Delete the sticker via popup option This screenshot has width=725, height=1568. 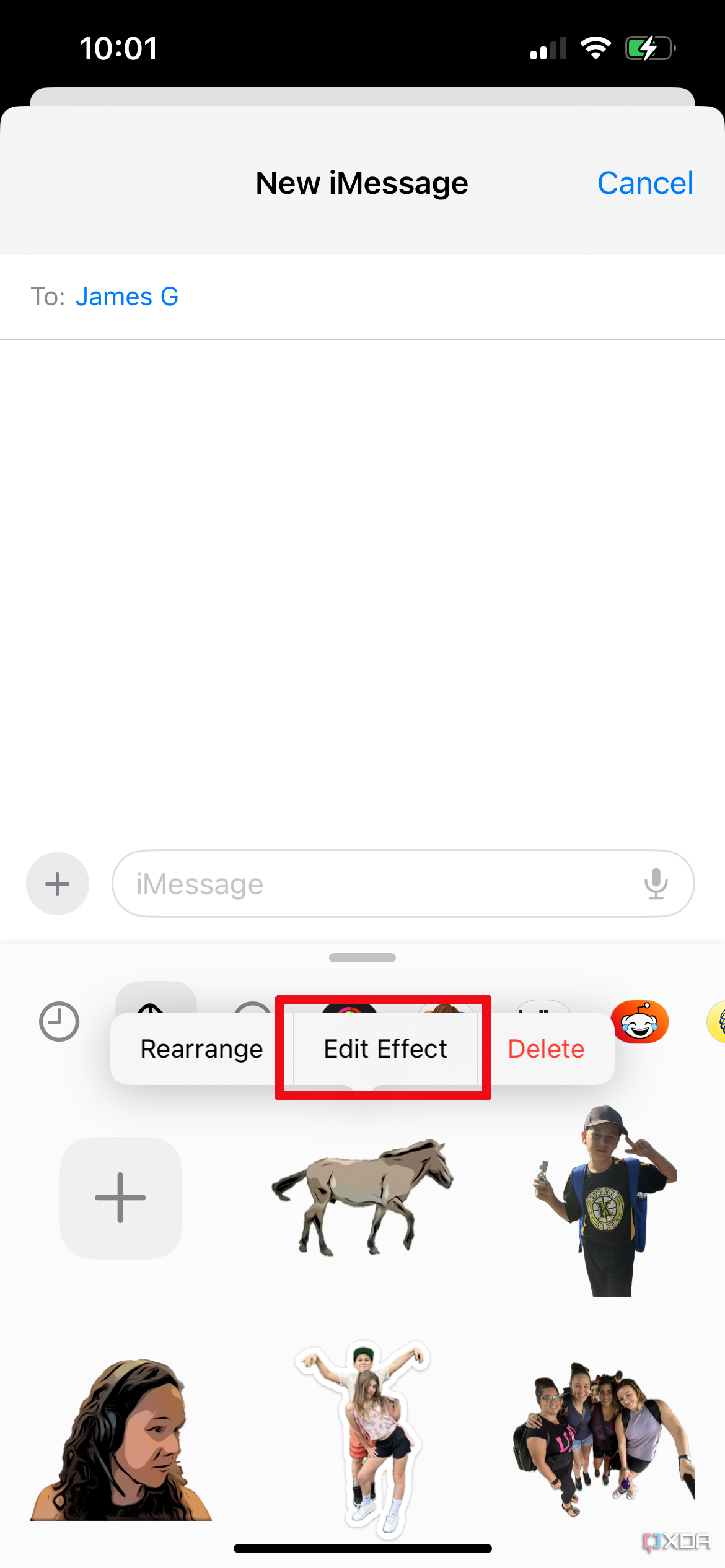(546, 1048)
